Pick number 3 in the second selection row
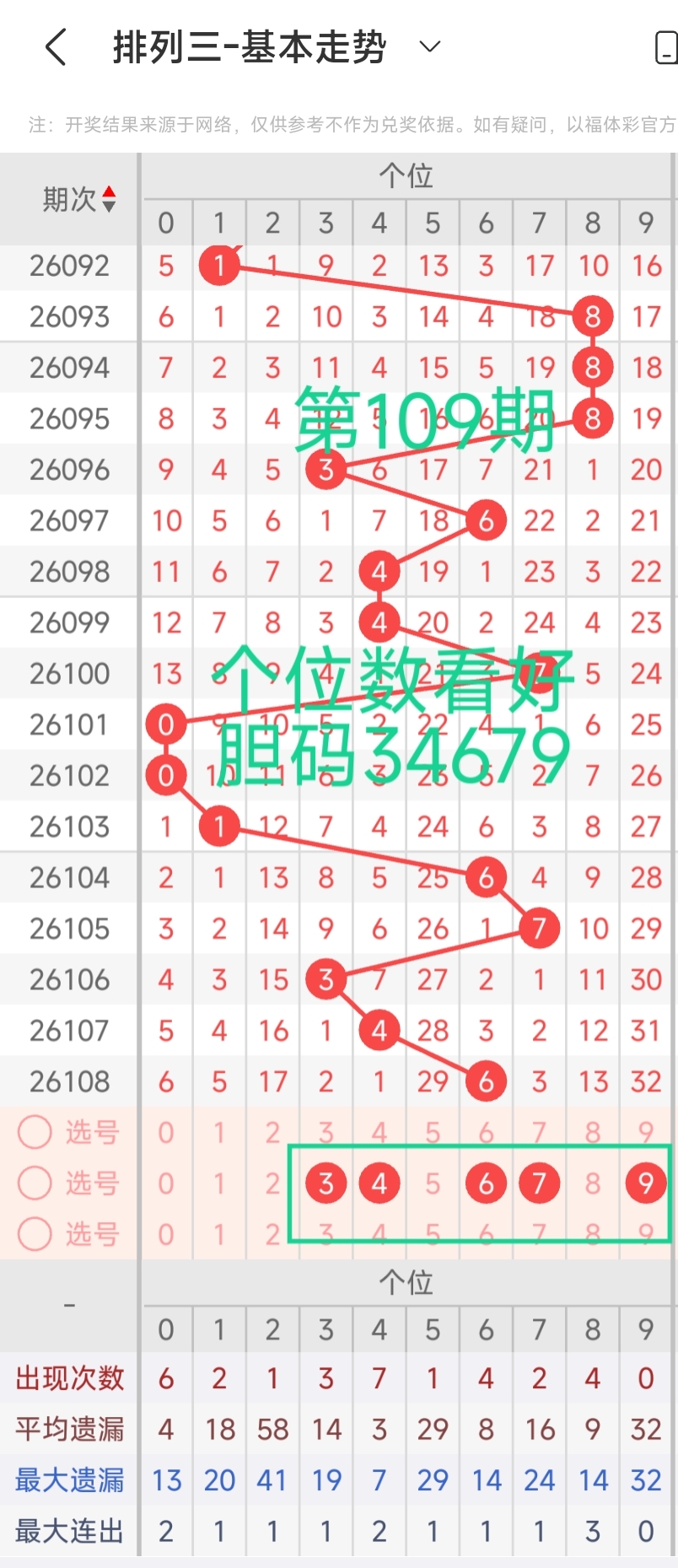This screenshot has height=1568, width=678. click(326, 1183)
